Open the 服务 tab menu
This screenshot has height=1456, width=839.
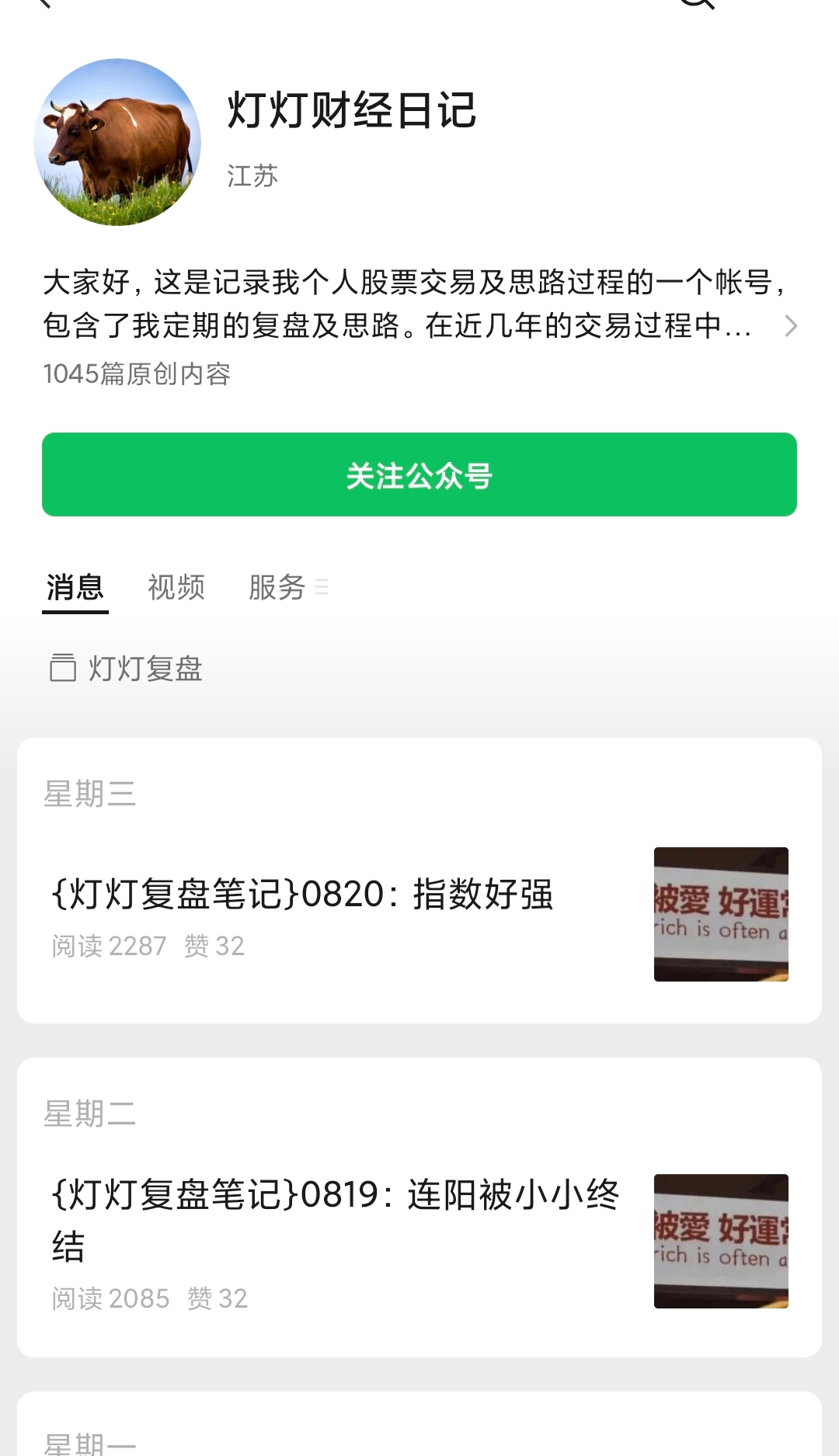(287, 588)
